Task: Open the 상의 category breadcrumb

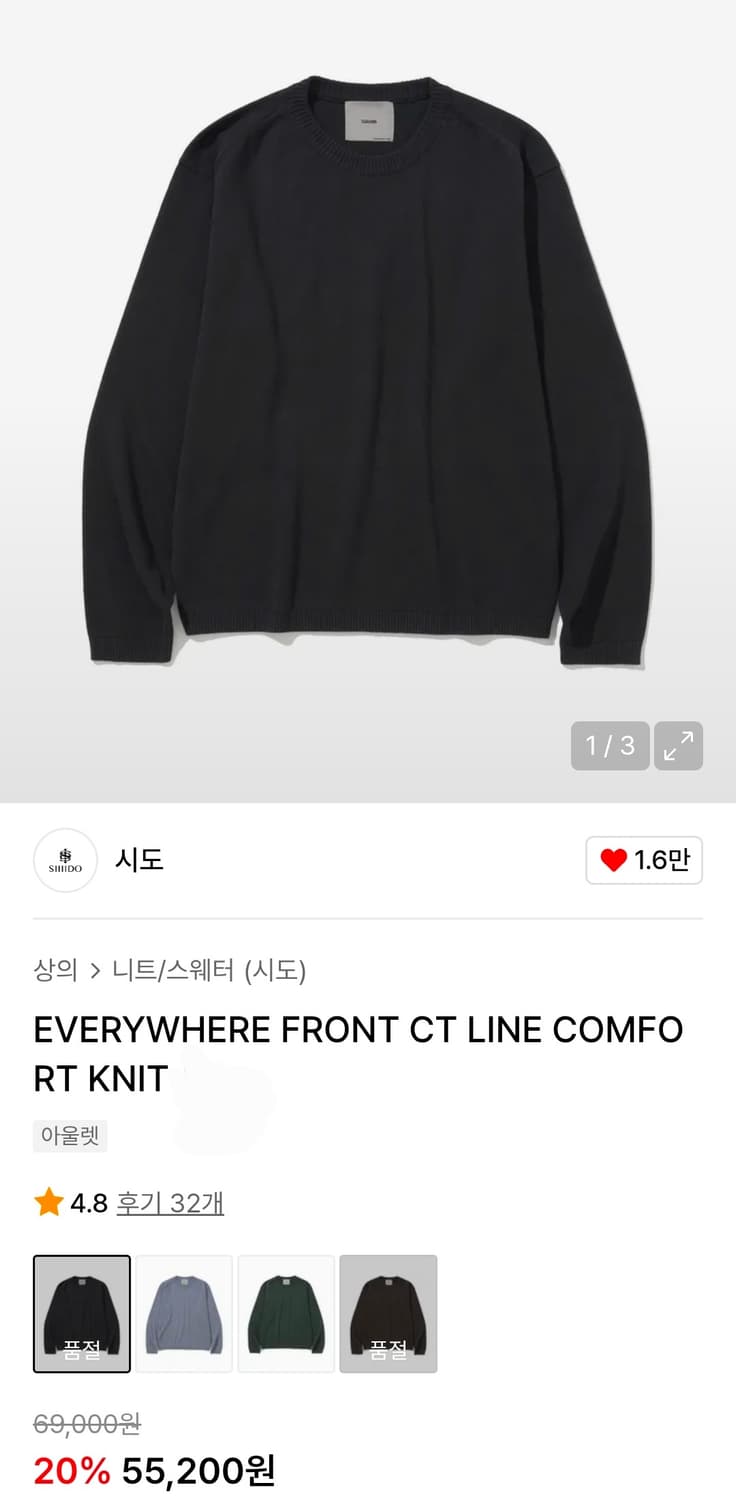Action: point(55,969)
